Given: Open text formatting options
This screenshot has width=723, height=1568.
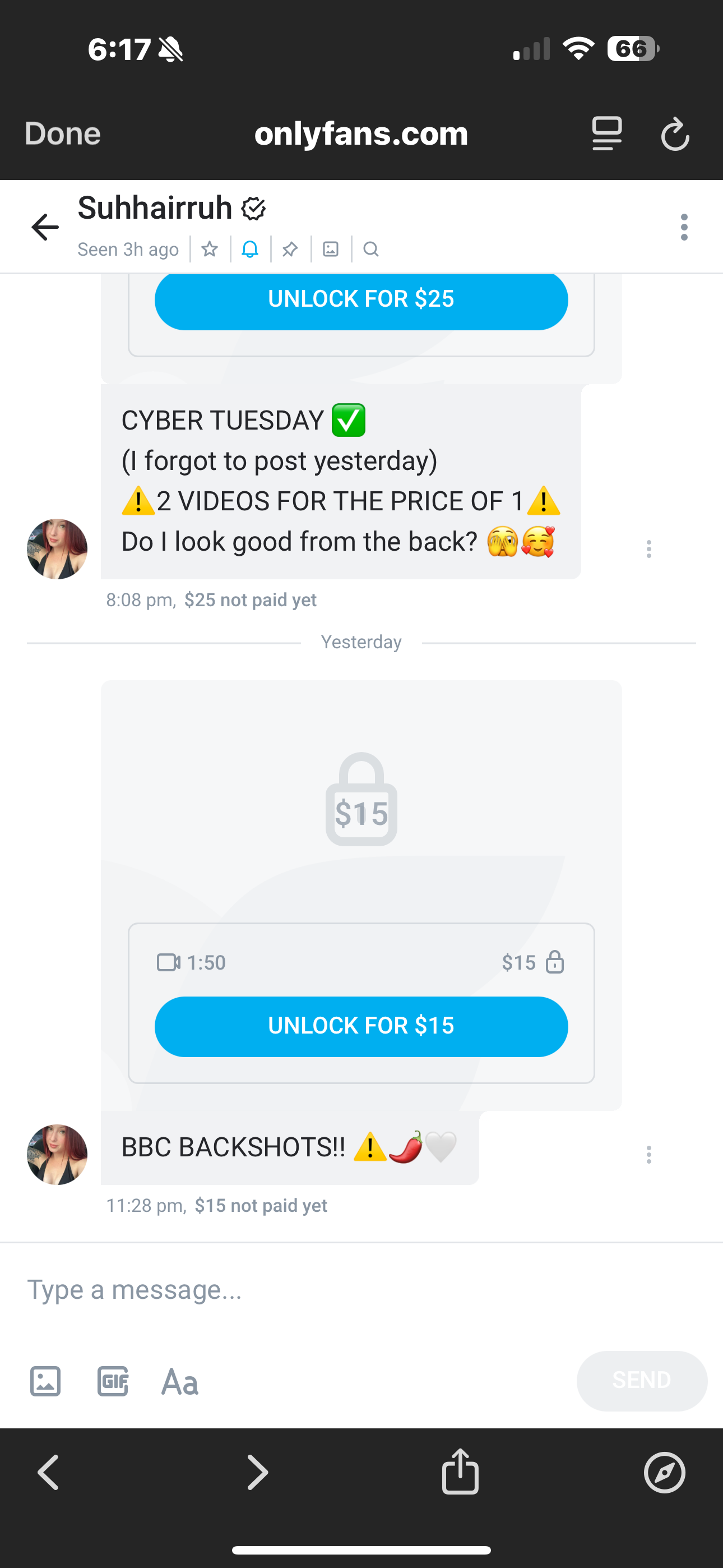Looking at the screenshot, I should (179, 1382).
